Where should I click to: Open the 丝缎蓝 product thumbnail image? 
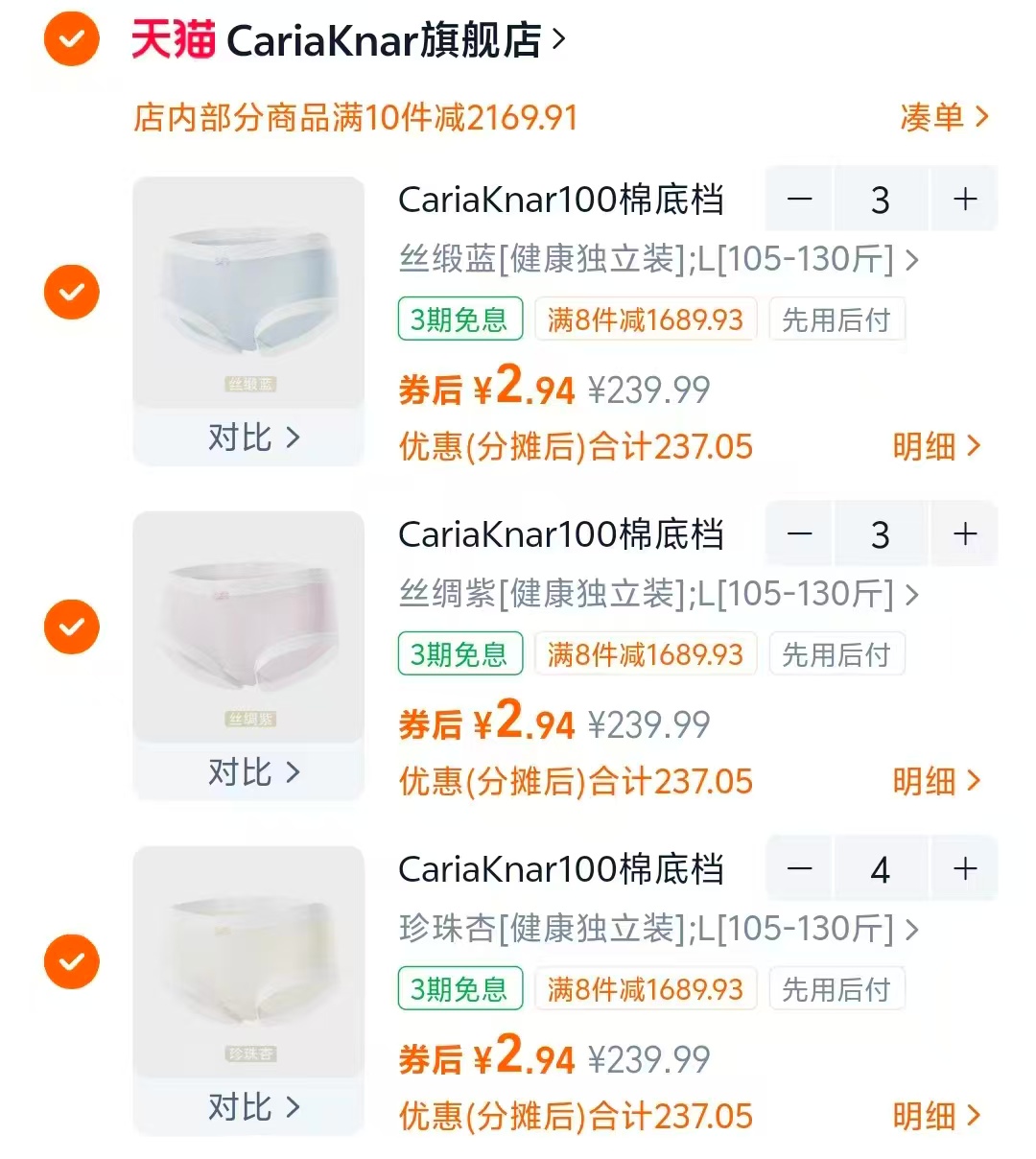pyautogui.click(x=247, y=288)
